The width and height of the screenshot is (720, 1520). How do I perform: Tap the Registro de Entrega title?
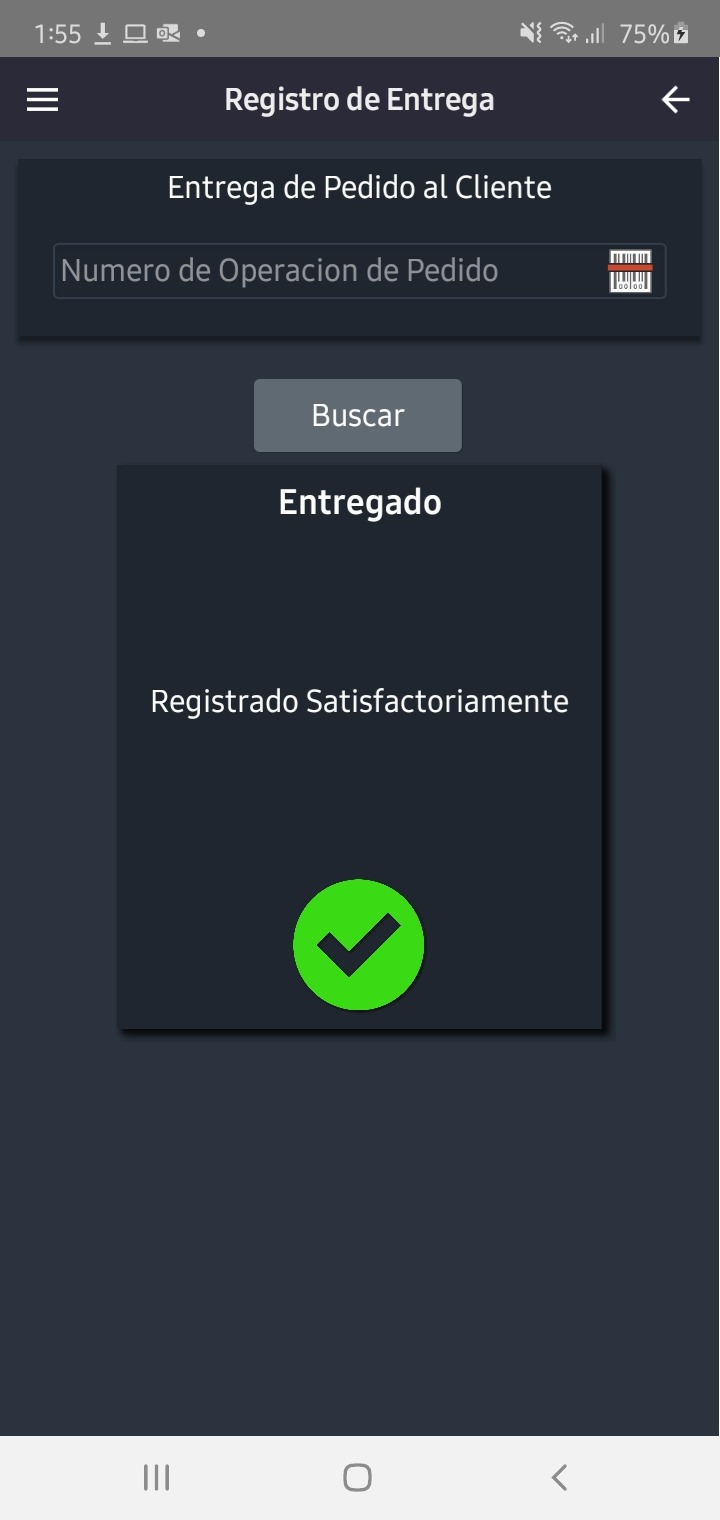[x=359, y=99]
